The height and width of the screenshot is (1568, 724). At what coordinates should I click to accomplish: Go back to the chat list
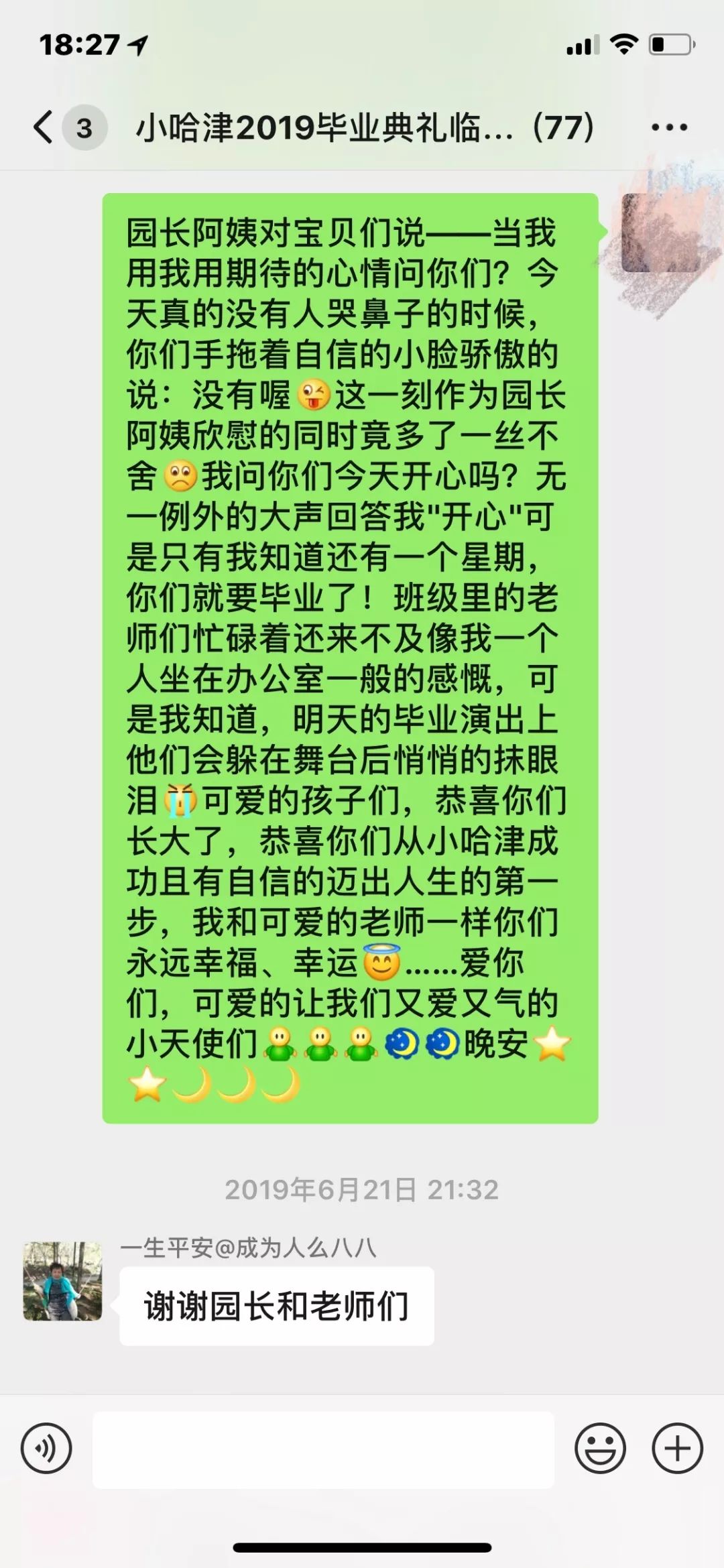pos(44,127)
